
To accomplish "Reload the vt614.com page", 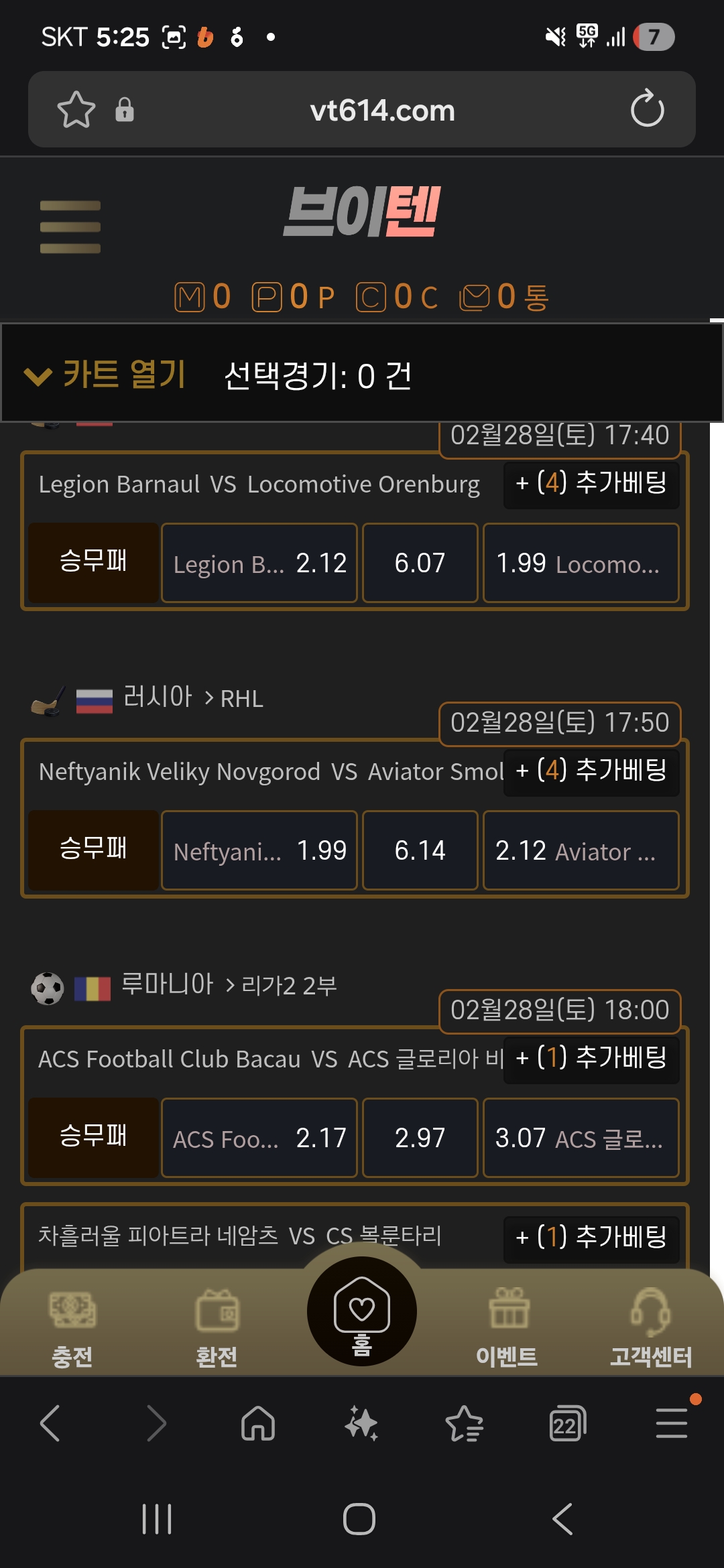I will 647,110.
